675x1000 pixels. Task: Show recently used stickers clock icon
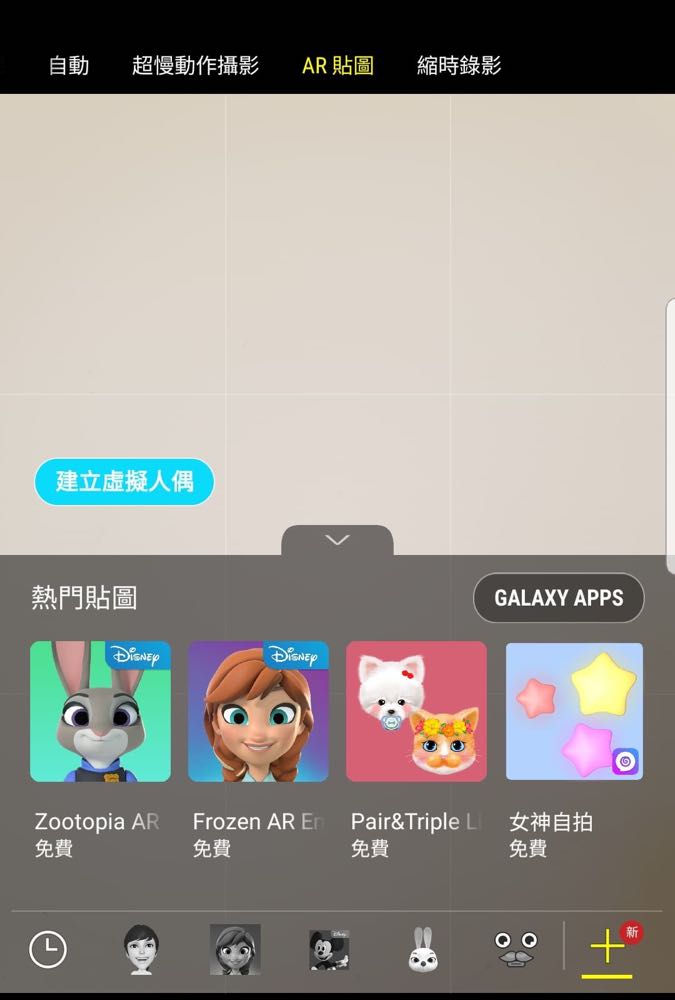click(48, 949)
